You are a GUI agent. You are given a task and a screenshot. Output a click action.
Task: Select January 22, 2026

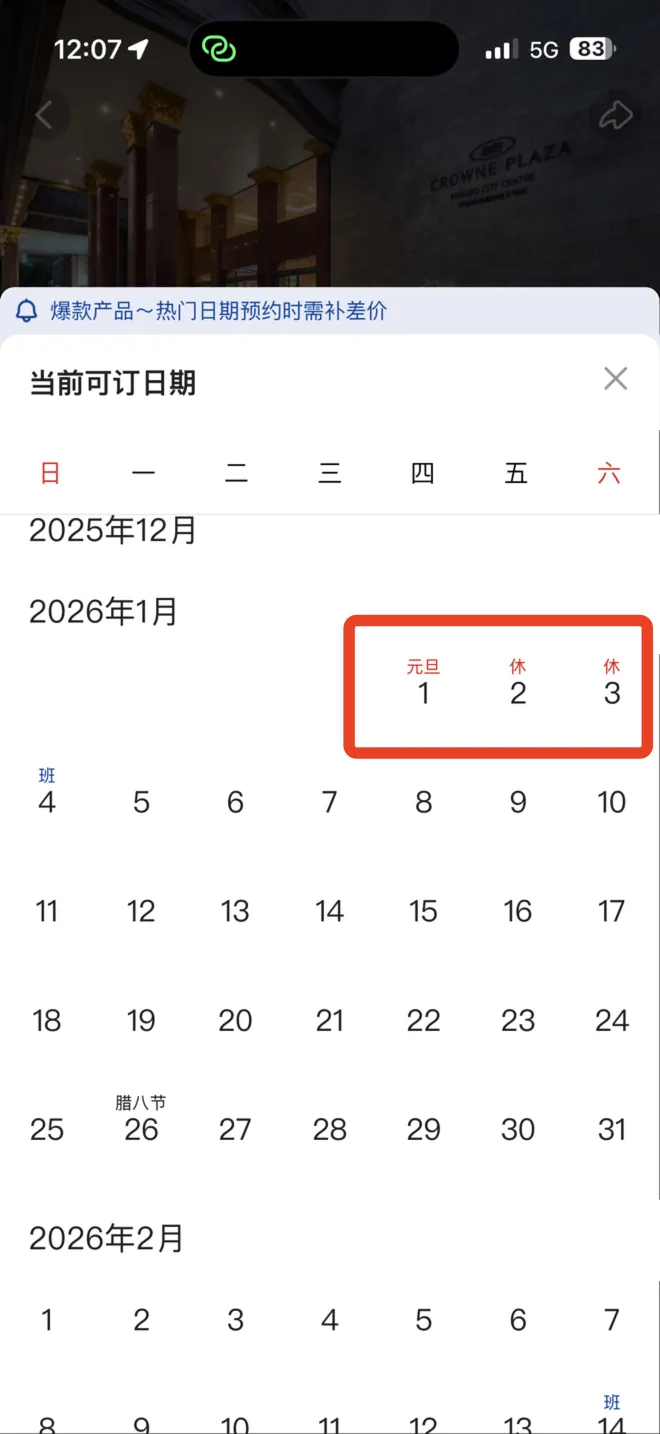pyautogui.click(x=423, y=1020)
